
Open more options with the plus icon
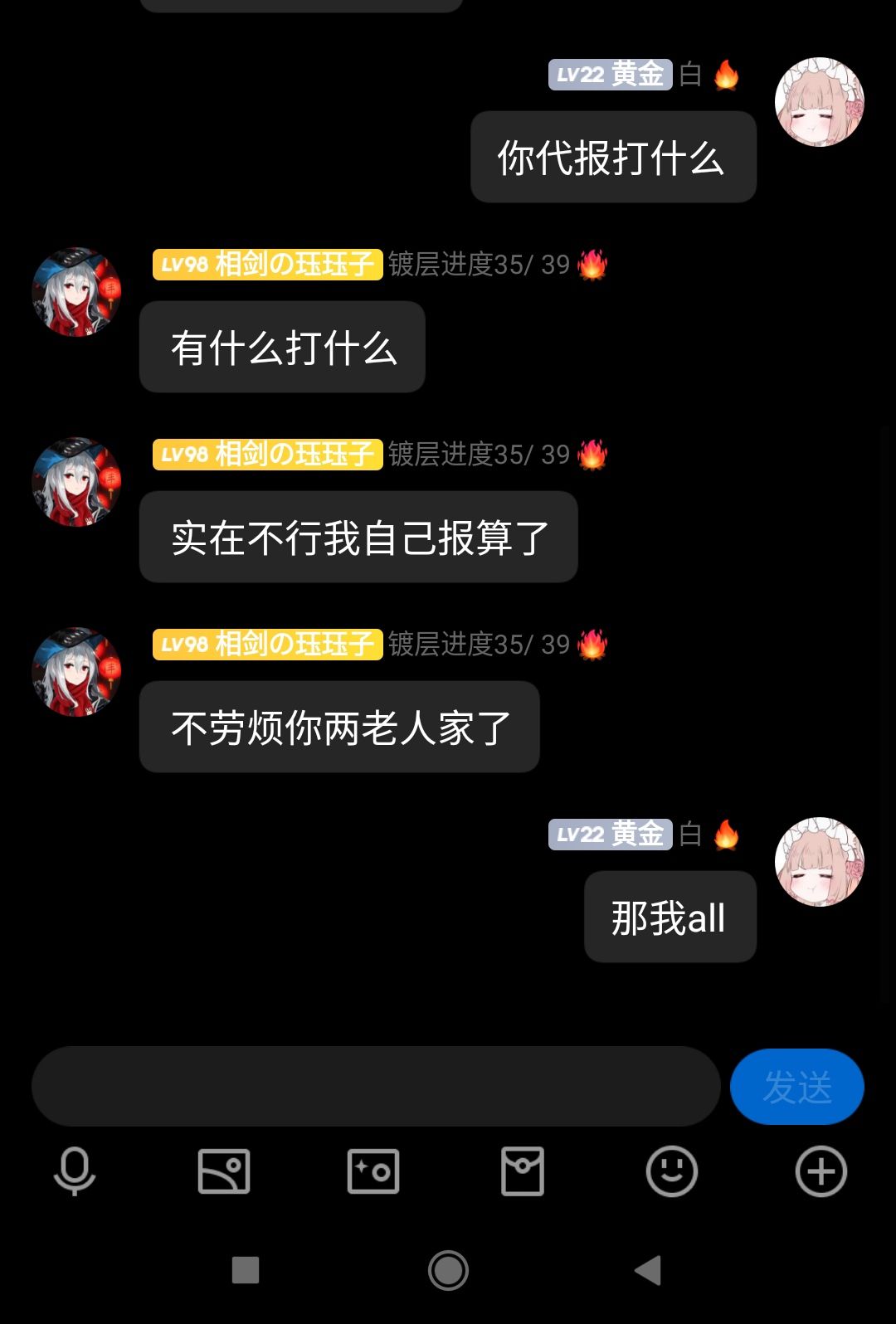point(821,1171)
